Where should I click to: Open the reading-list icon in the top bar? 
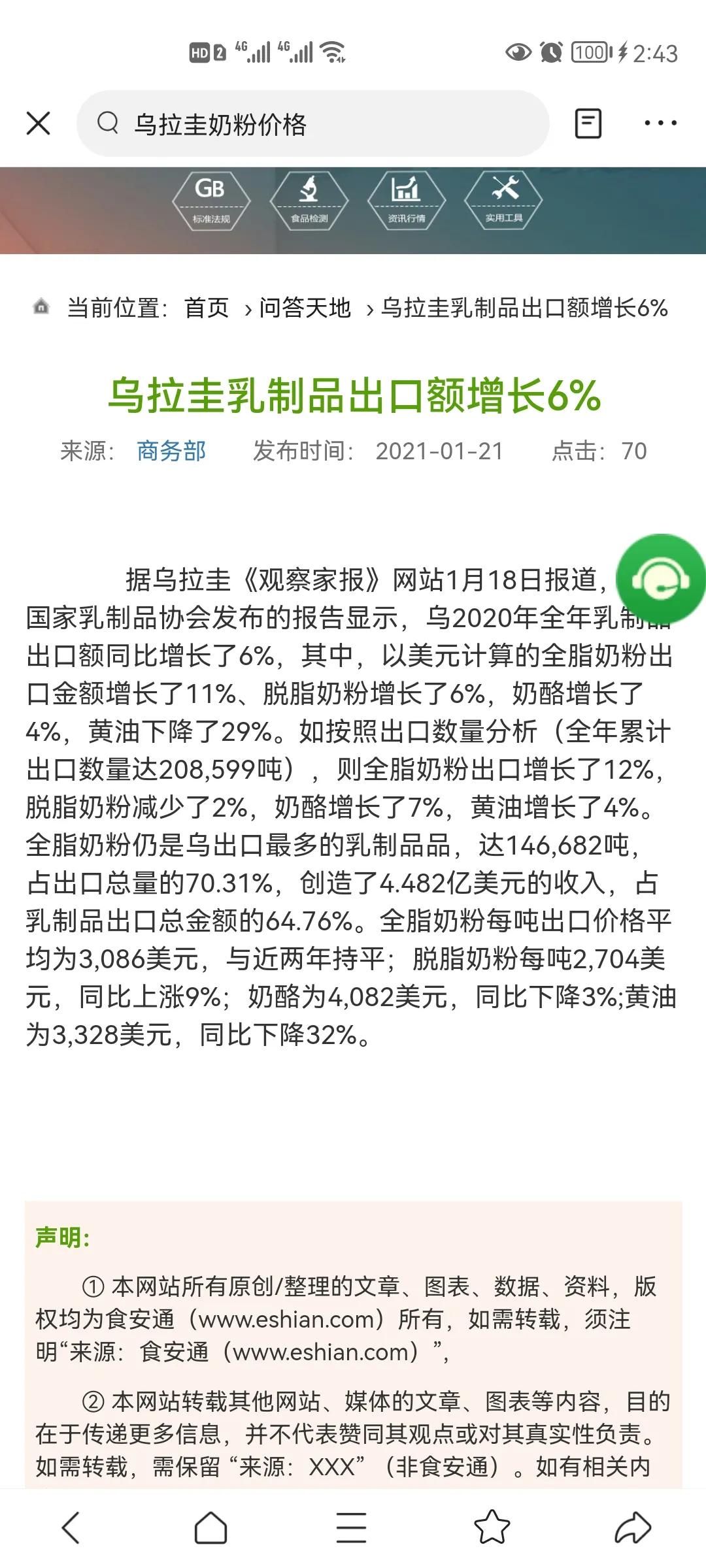point(589,123)
